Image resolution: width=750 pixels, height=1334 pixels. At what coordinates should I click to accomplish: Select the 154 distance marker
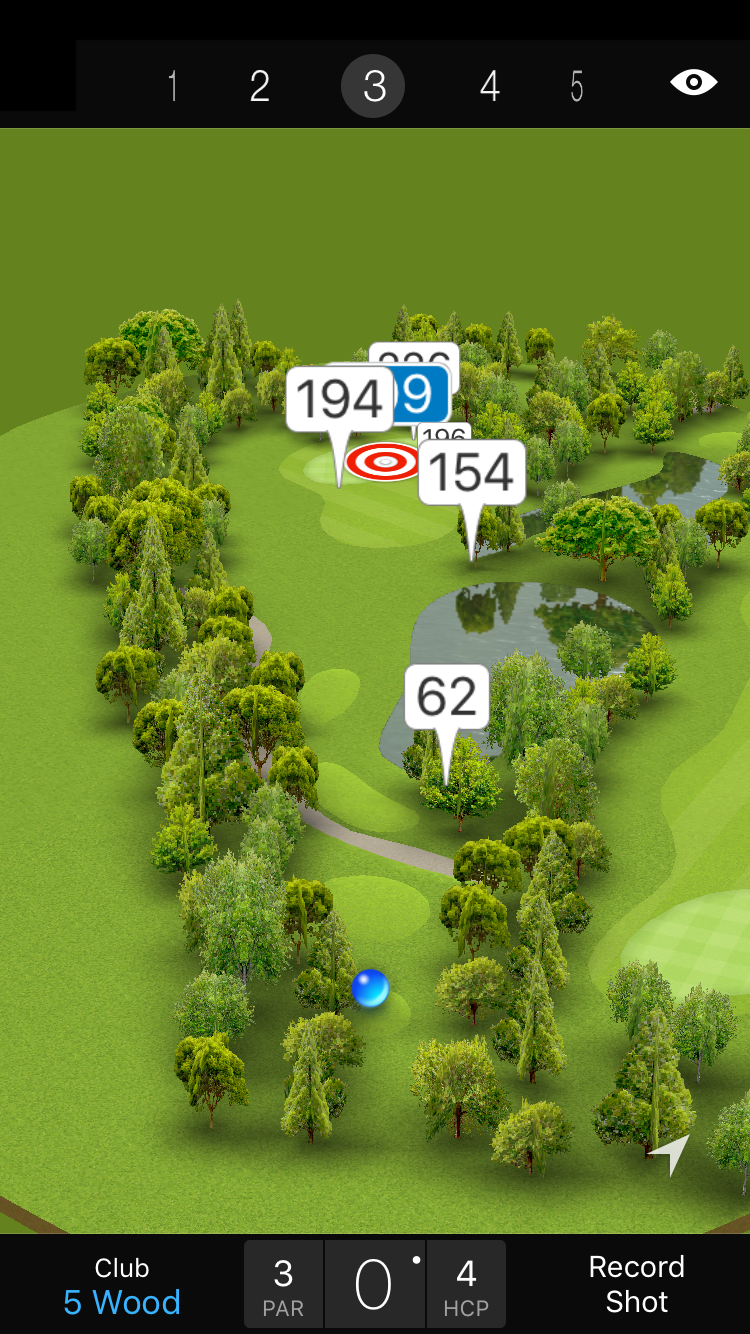tap(472, 472)
